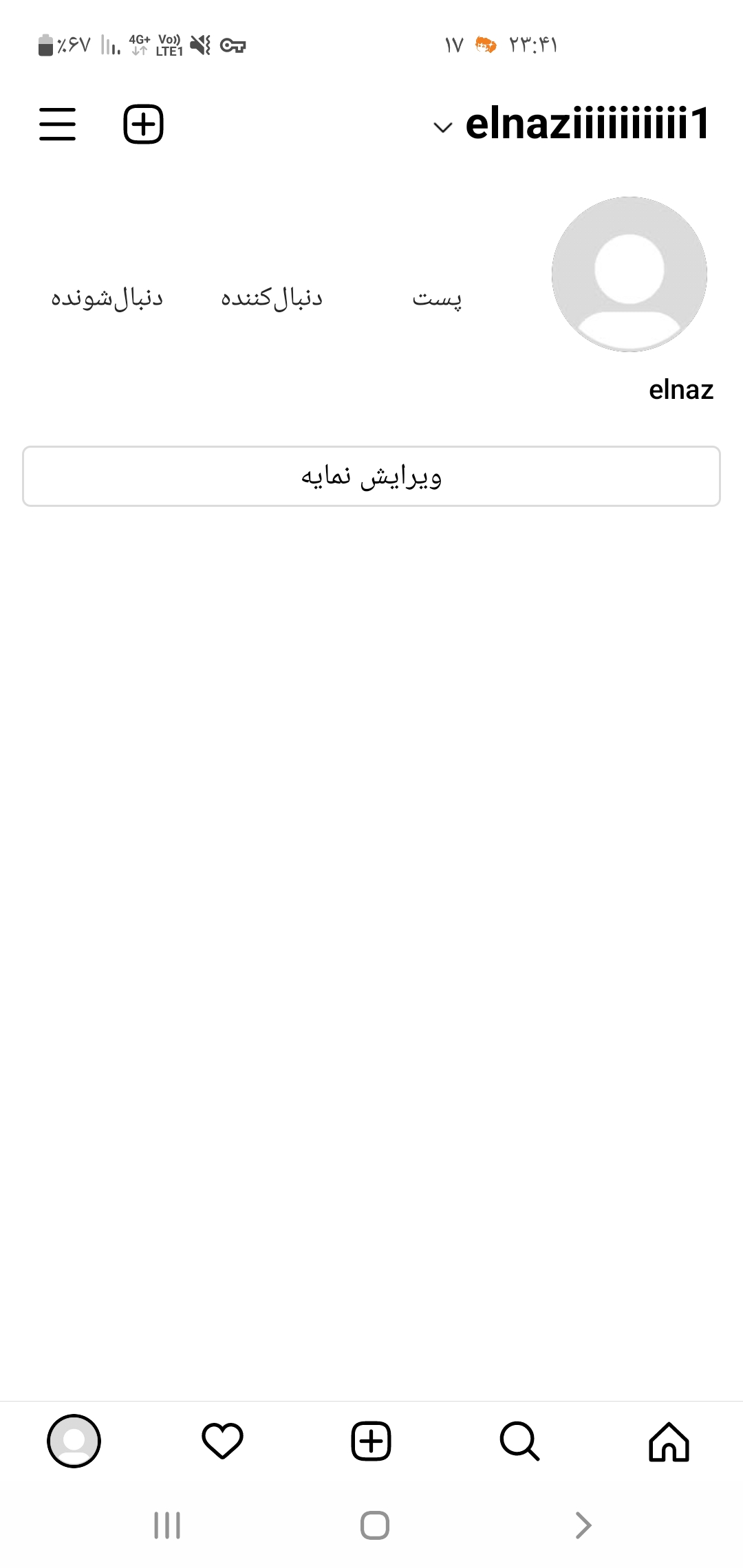This screenshot has height=1568, width=743.
Task: View the دنبال‌شونده following list
Action: pos(107,298)
